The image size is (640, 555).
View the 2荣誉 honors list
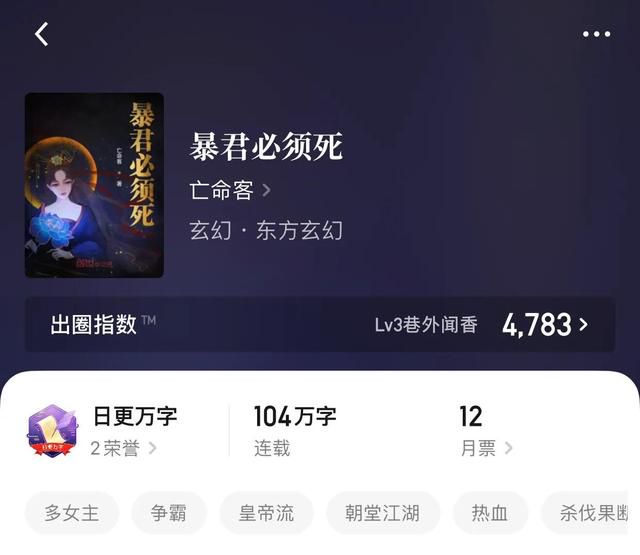pos(124,448)
